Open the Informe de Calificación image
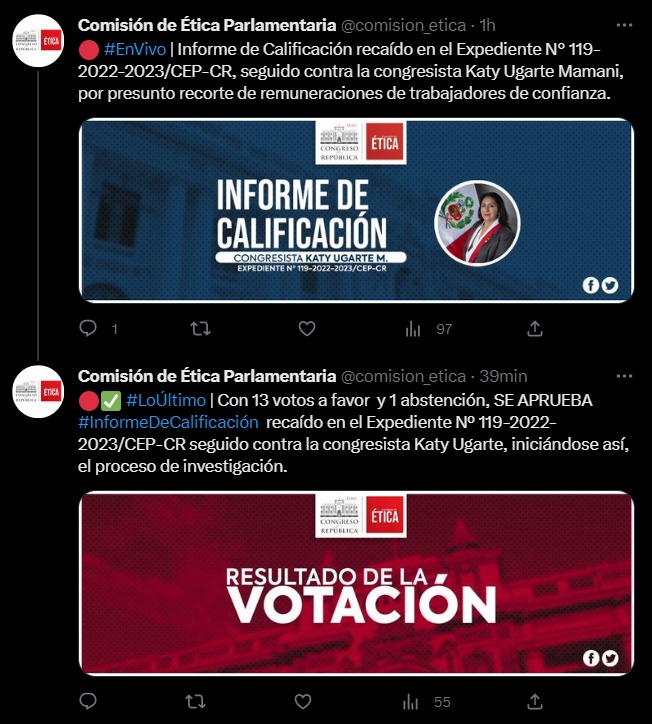 355,210
